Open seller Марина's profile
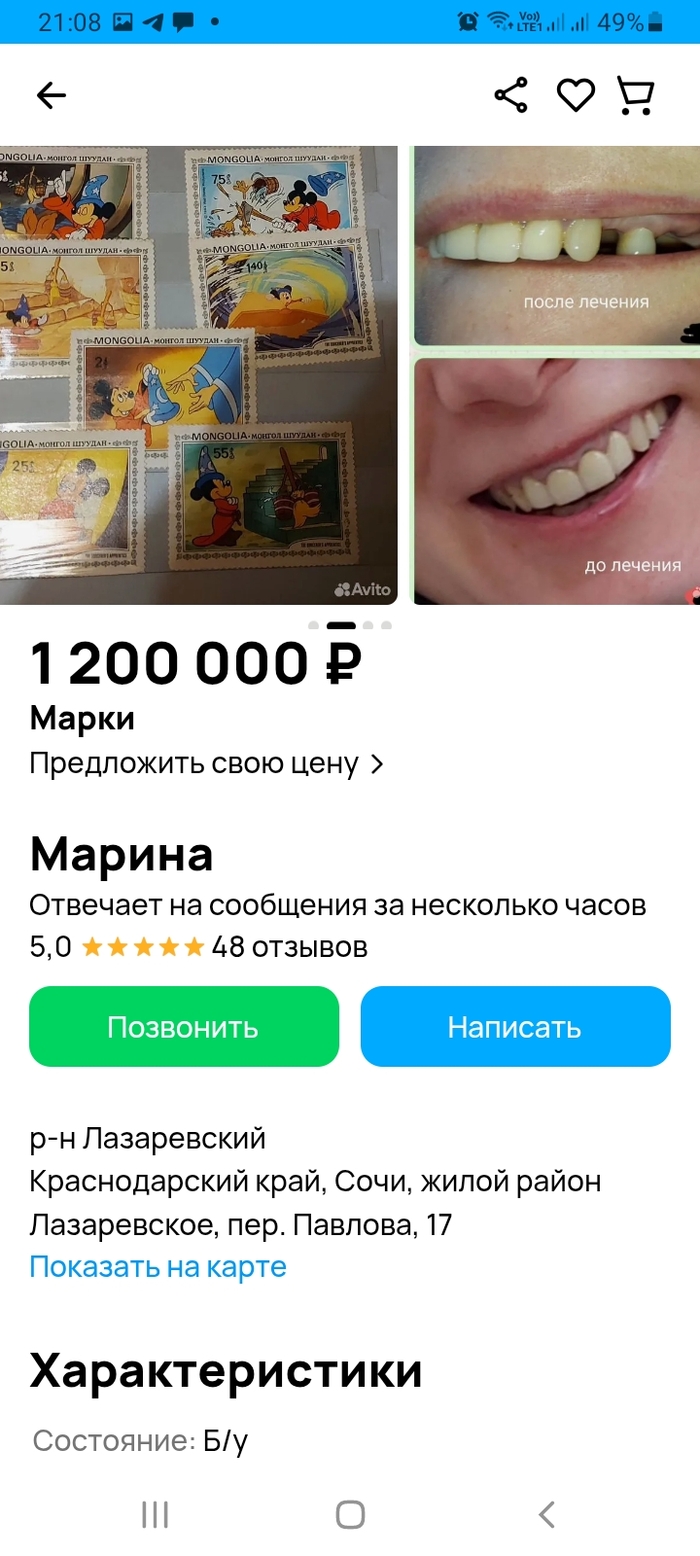The image size is (700, 1556). 122,855
